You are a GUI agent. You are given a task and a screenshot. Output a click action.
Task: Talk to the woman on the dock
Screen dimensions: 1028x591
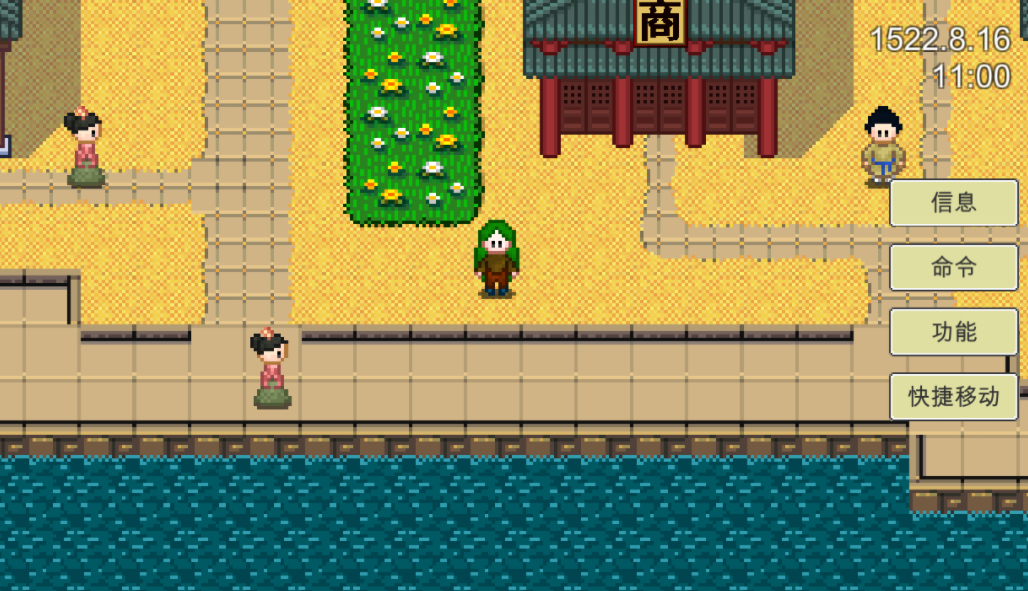coord(270,369)
